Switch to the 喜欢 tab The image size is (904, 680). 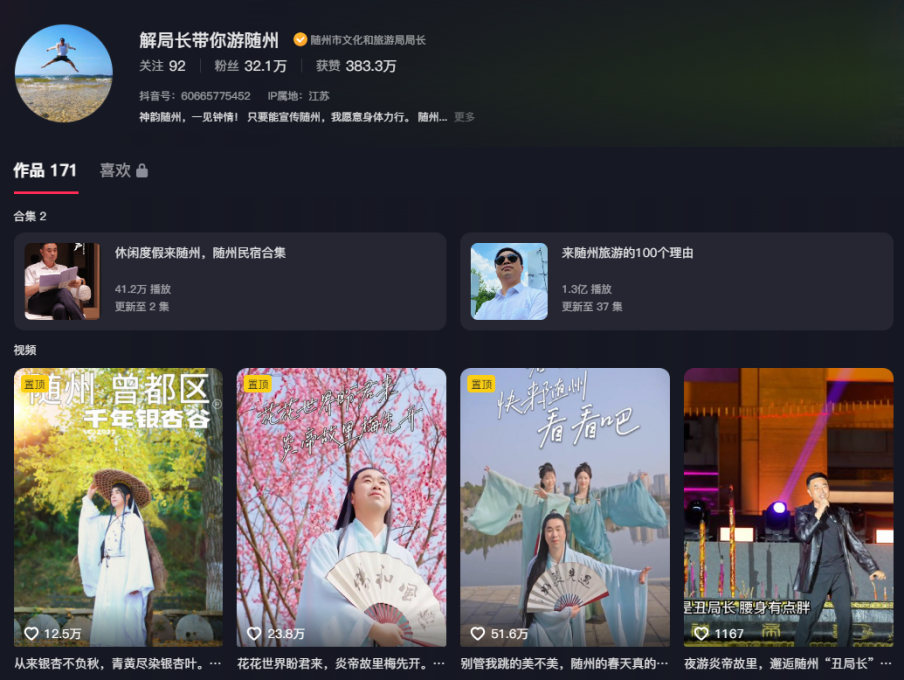(x=123, y=171)
